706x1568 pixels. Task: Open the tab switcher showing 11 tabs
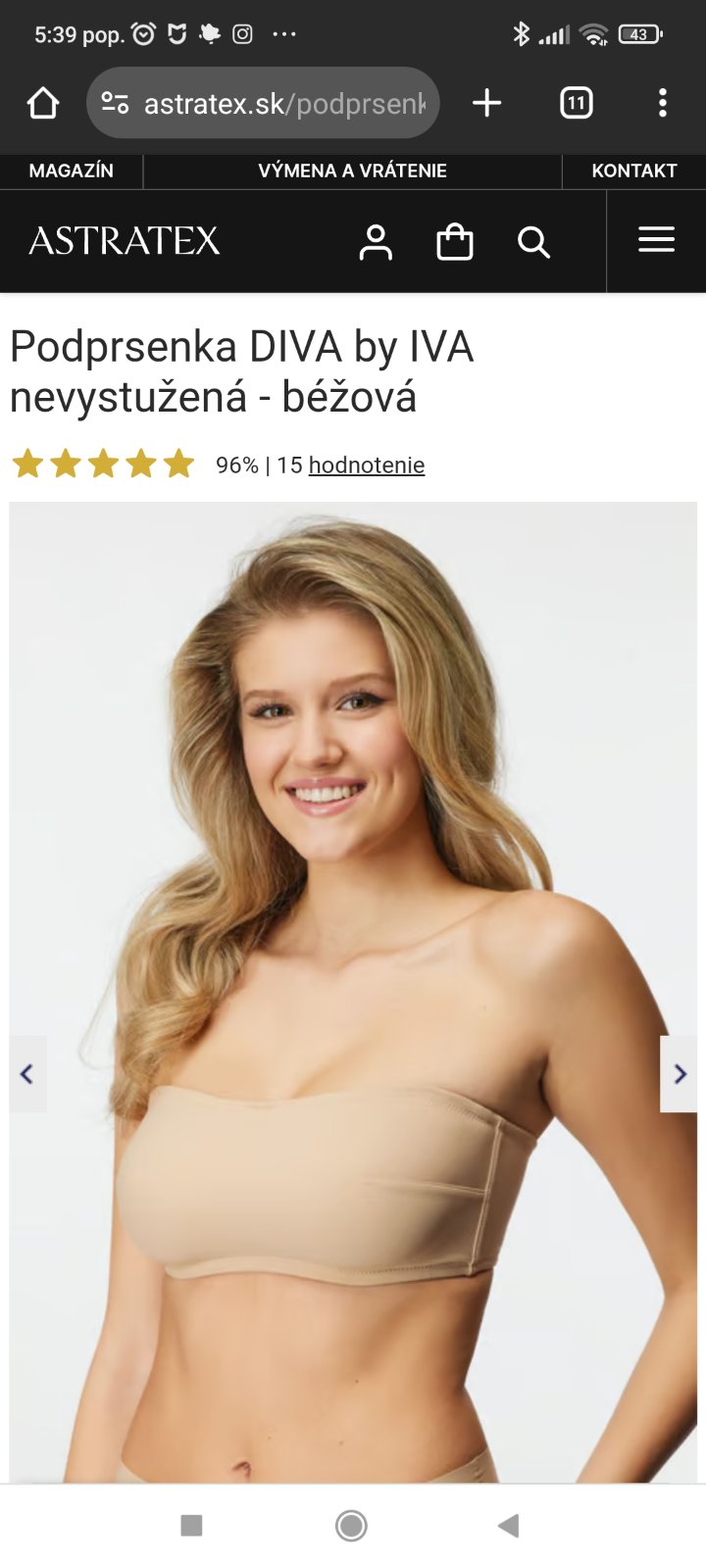point(576,103)
